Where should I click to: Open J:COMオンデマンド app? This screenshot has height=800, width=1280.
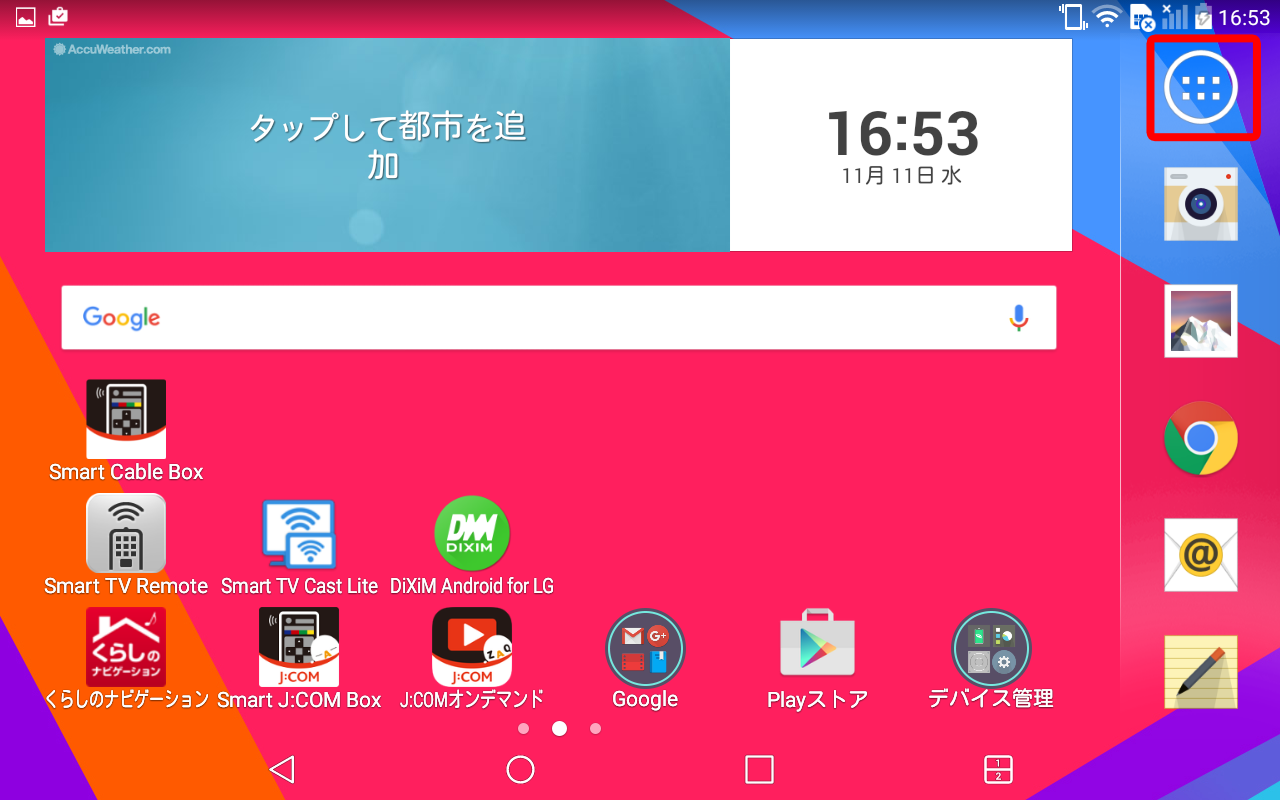pyautogui.click(x=471, y=647)
